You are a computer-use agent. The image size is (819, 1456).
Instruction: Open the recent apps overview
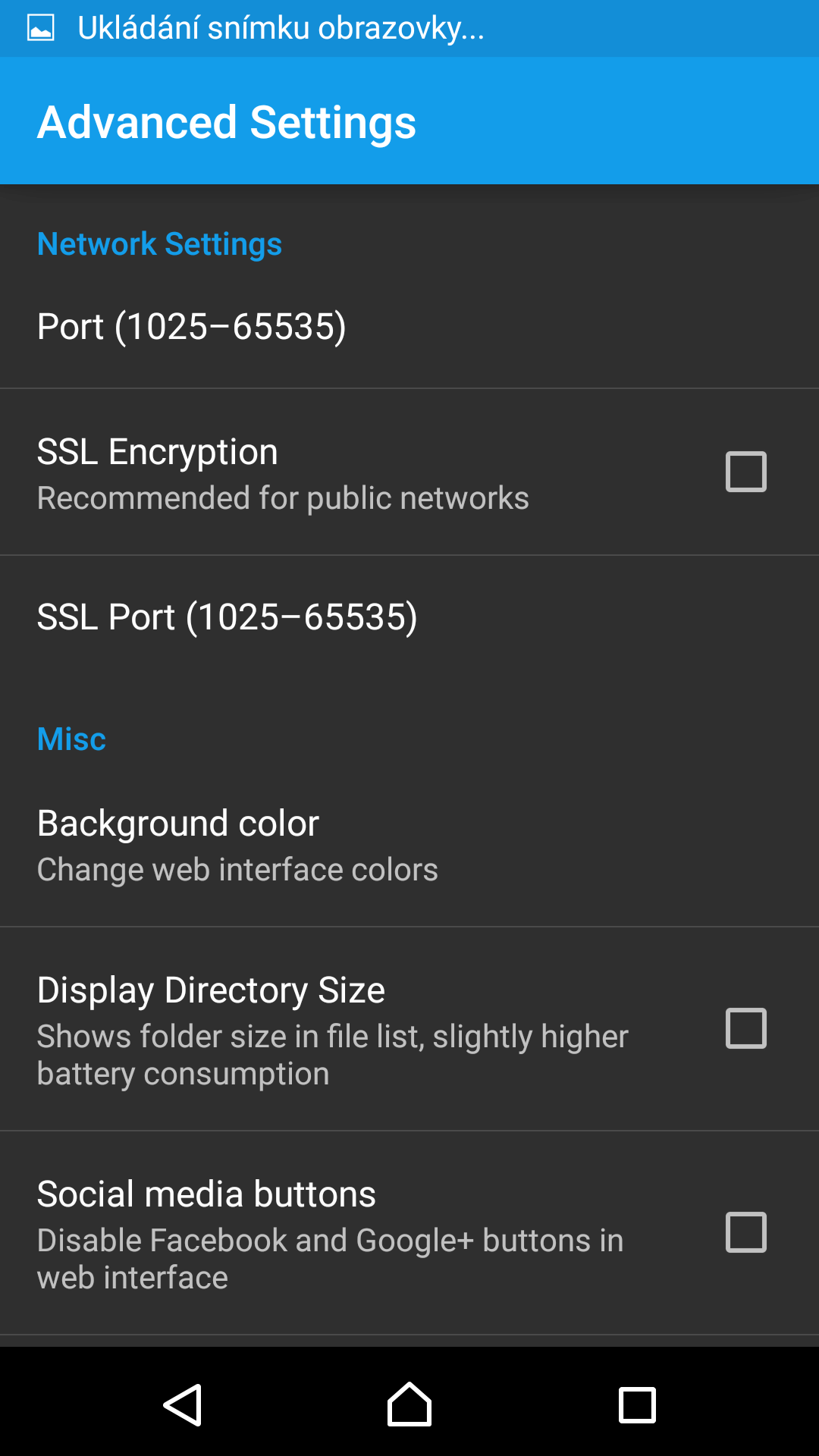click(x=637, y=1404)
